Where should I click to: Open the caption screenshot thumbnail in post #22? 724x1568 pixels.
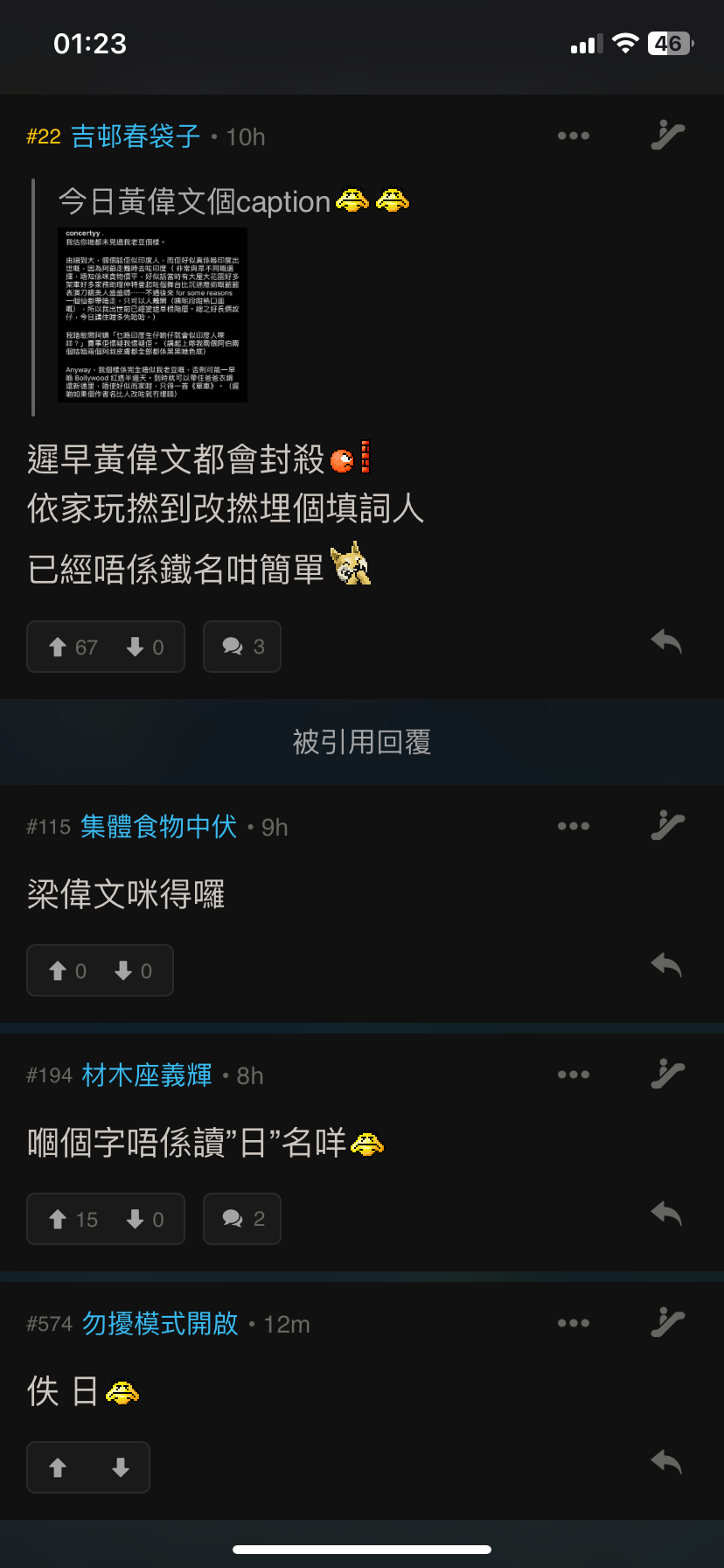(155, 315)
